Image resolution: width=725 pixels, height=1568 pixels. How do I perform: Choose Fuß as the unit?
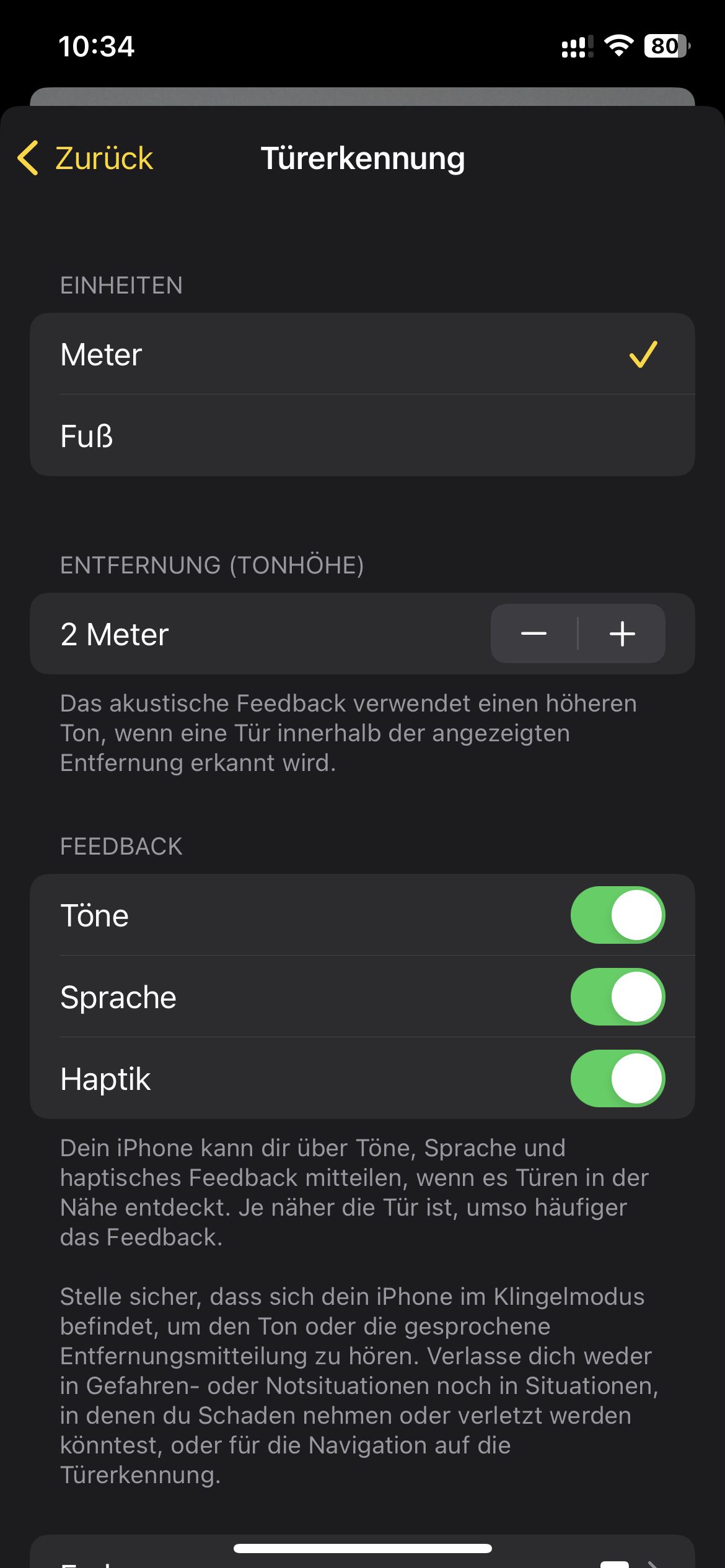point(362,436)
